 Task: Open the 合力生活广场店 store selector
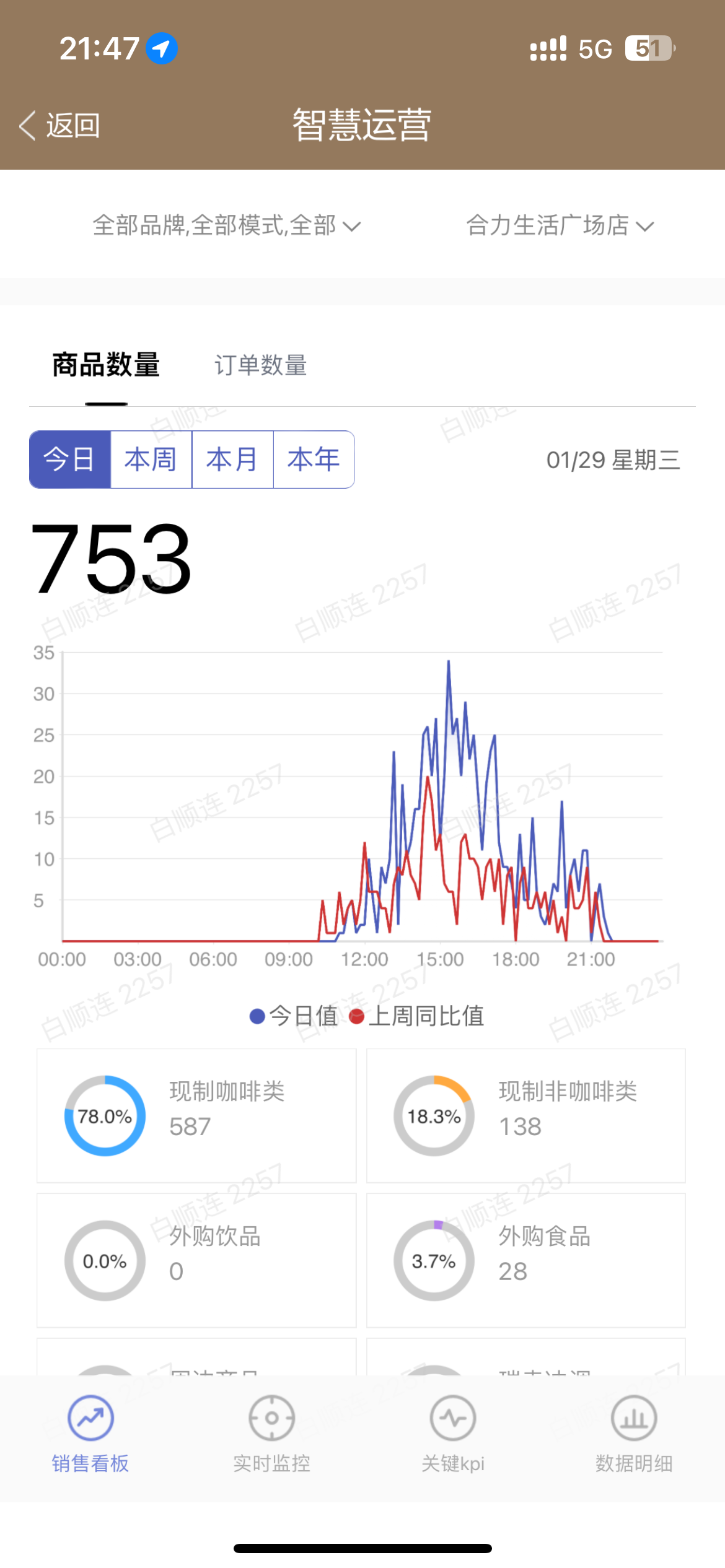[559, 225]
